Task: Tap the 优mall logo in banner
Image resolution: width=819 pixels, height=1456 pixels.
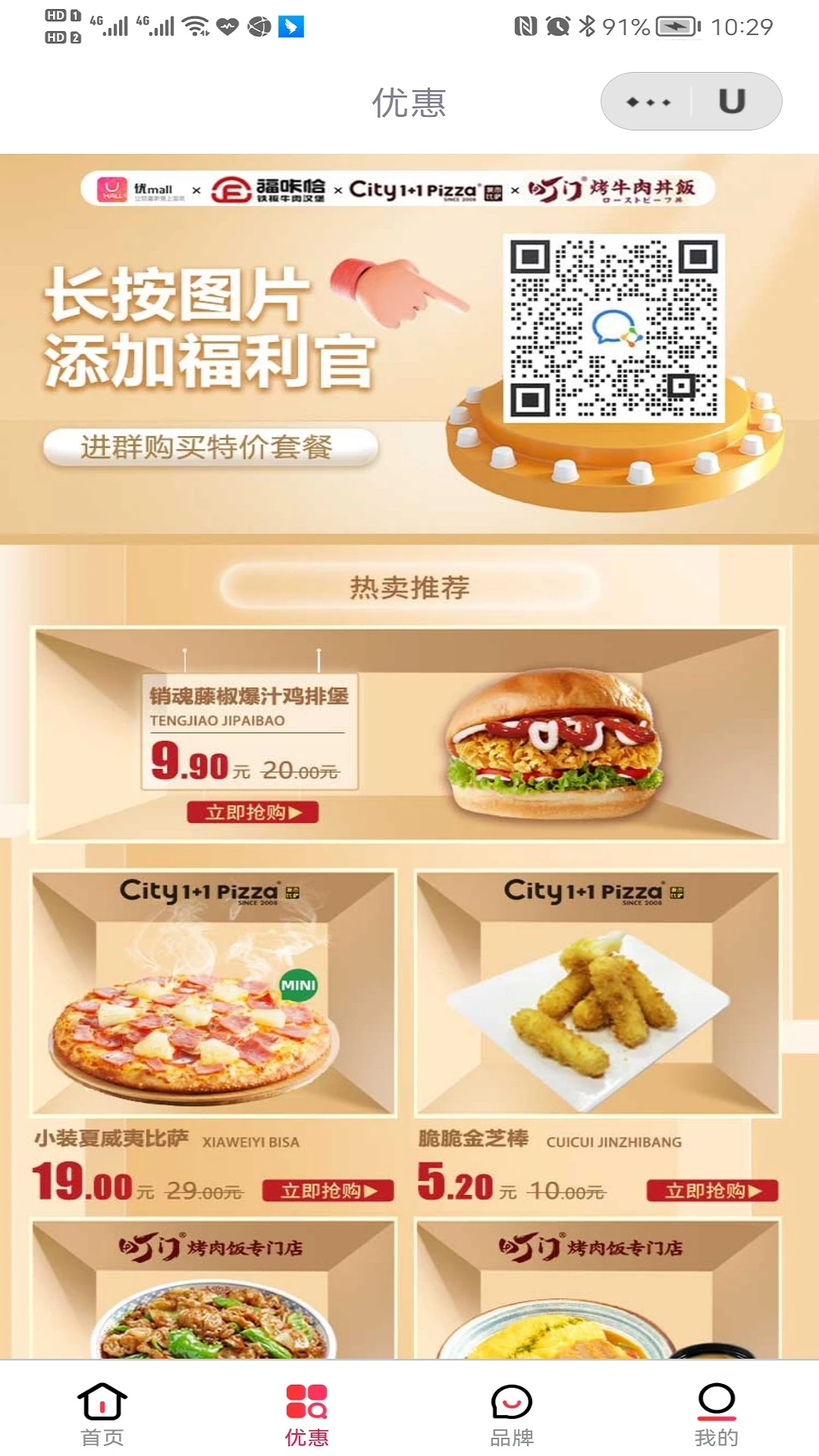Action: (136, 190)
